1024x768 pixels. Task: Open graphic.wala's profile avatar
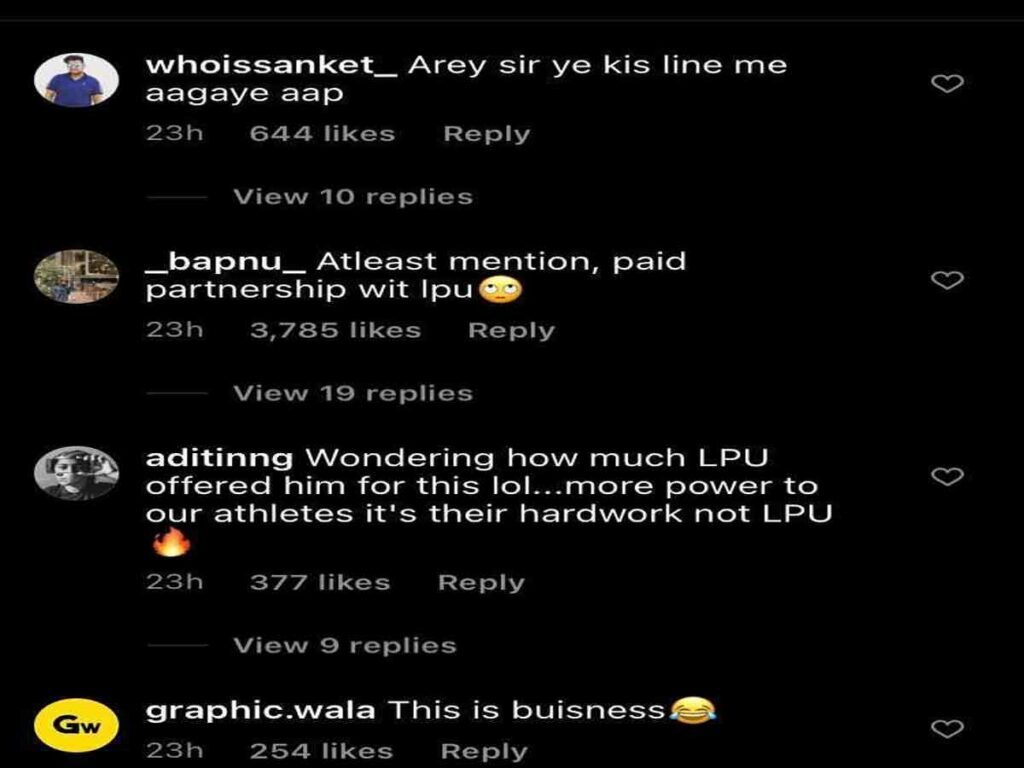pos(76,724)
